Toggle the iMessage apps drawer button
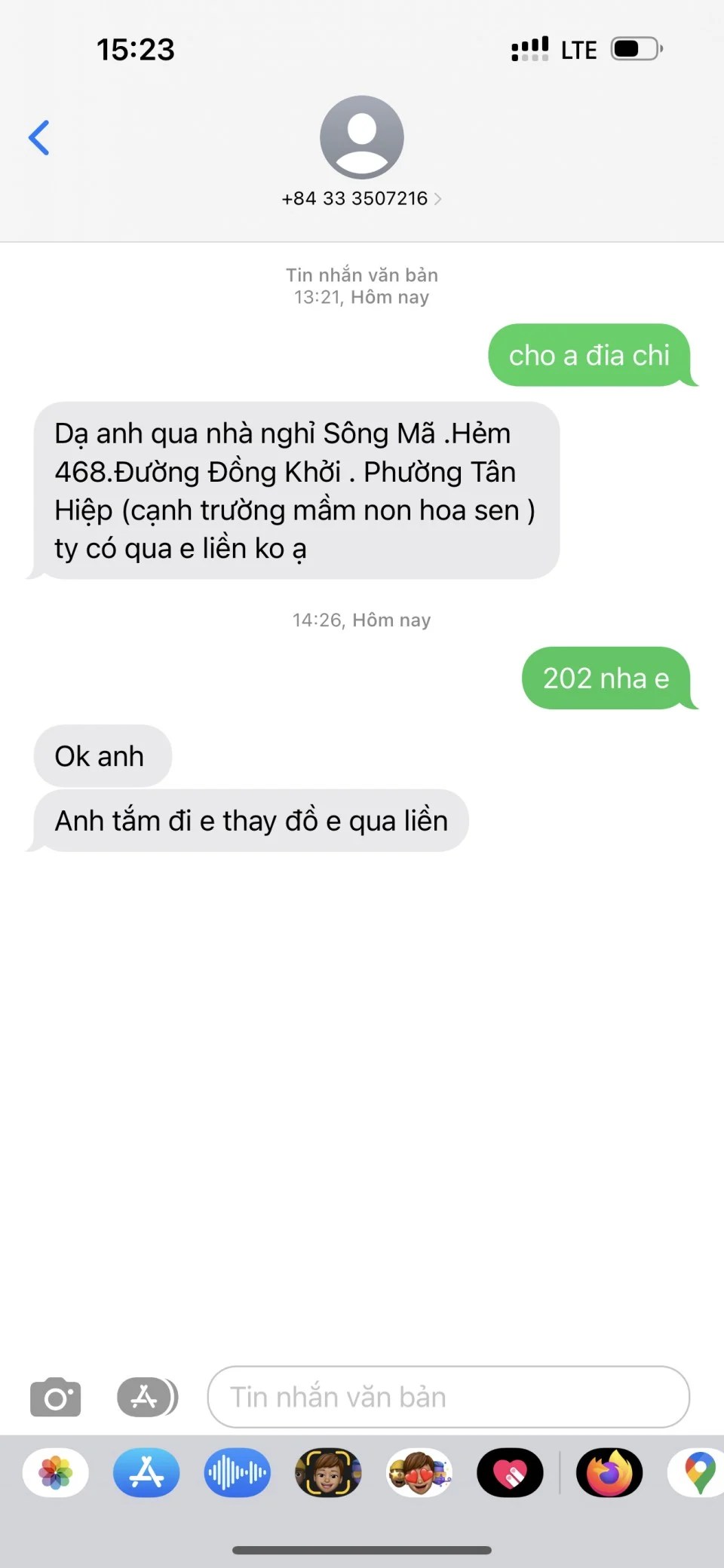724x1568 pixels. [147, 1397]
